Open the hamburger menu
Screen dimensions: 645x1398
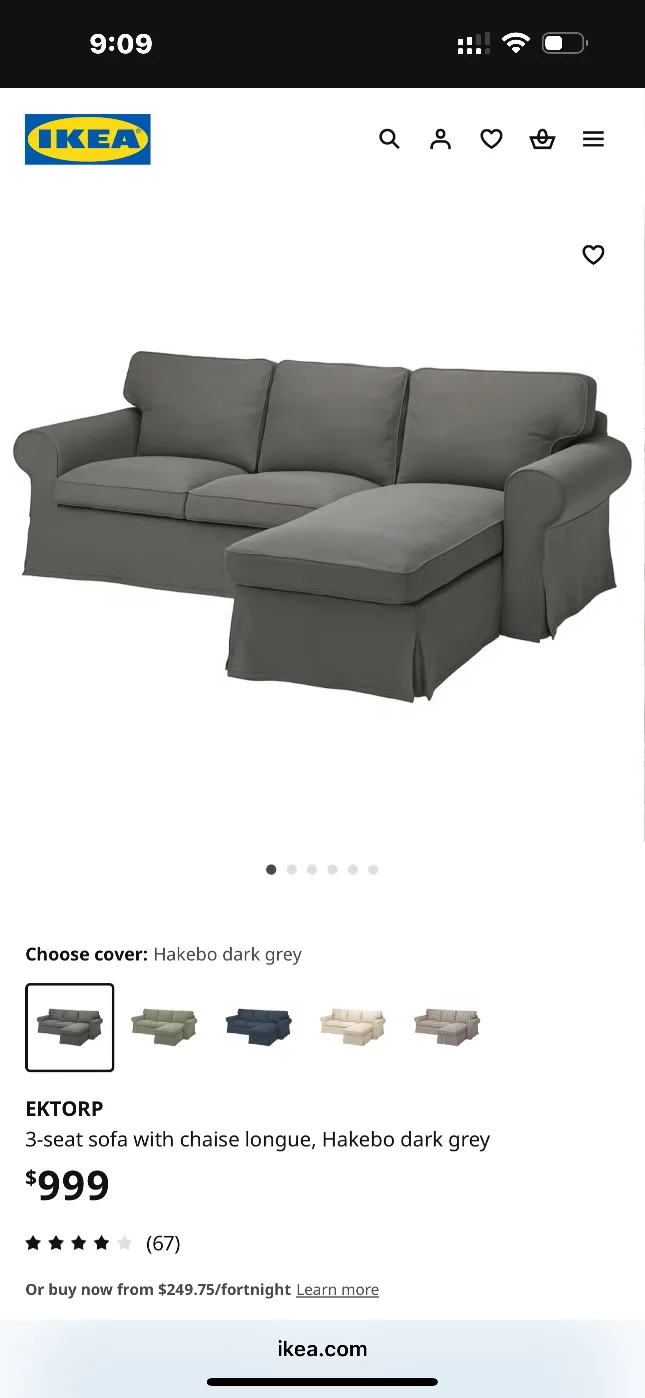[x=593, y=139]
